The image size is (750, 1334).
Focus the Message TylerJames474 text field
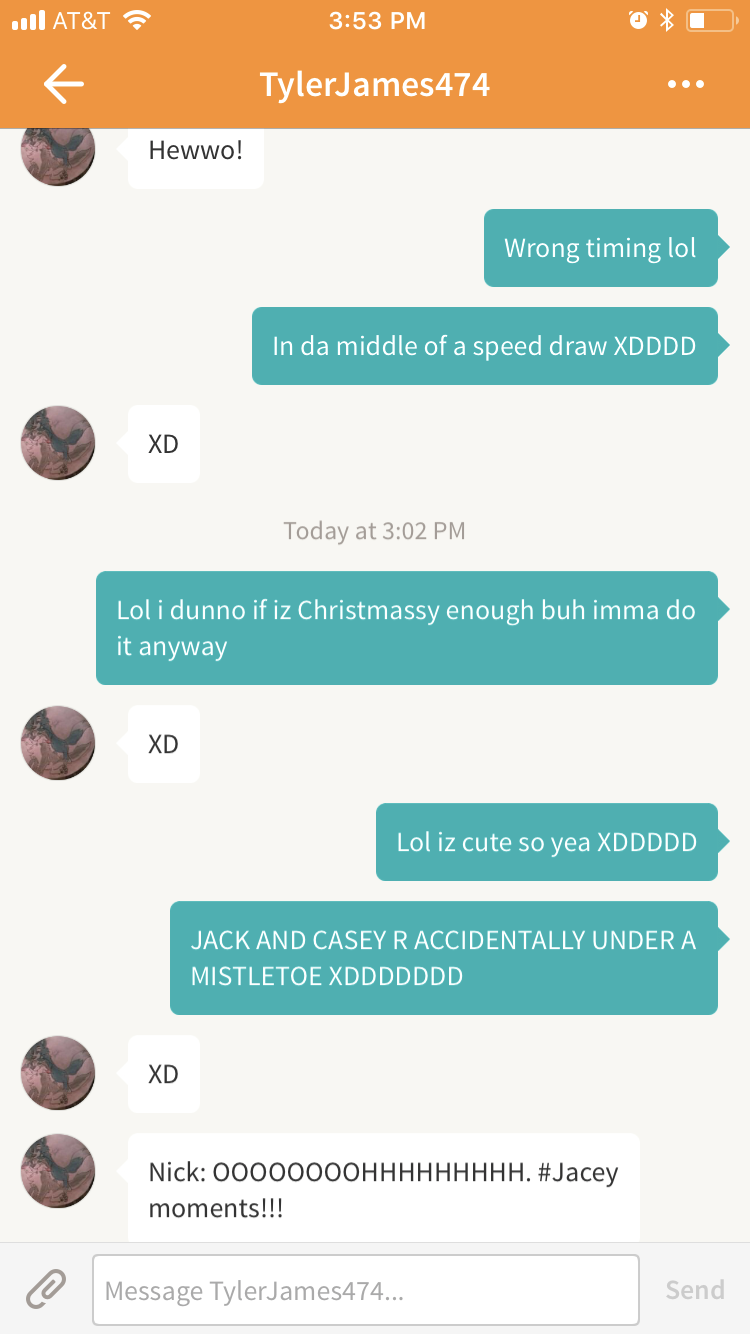coord(365,1290)
